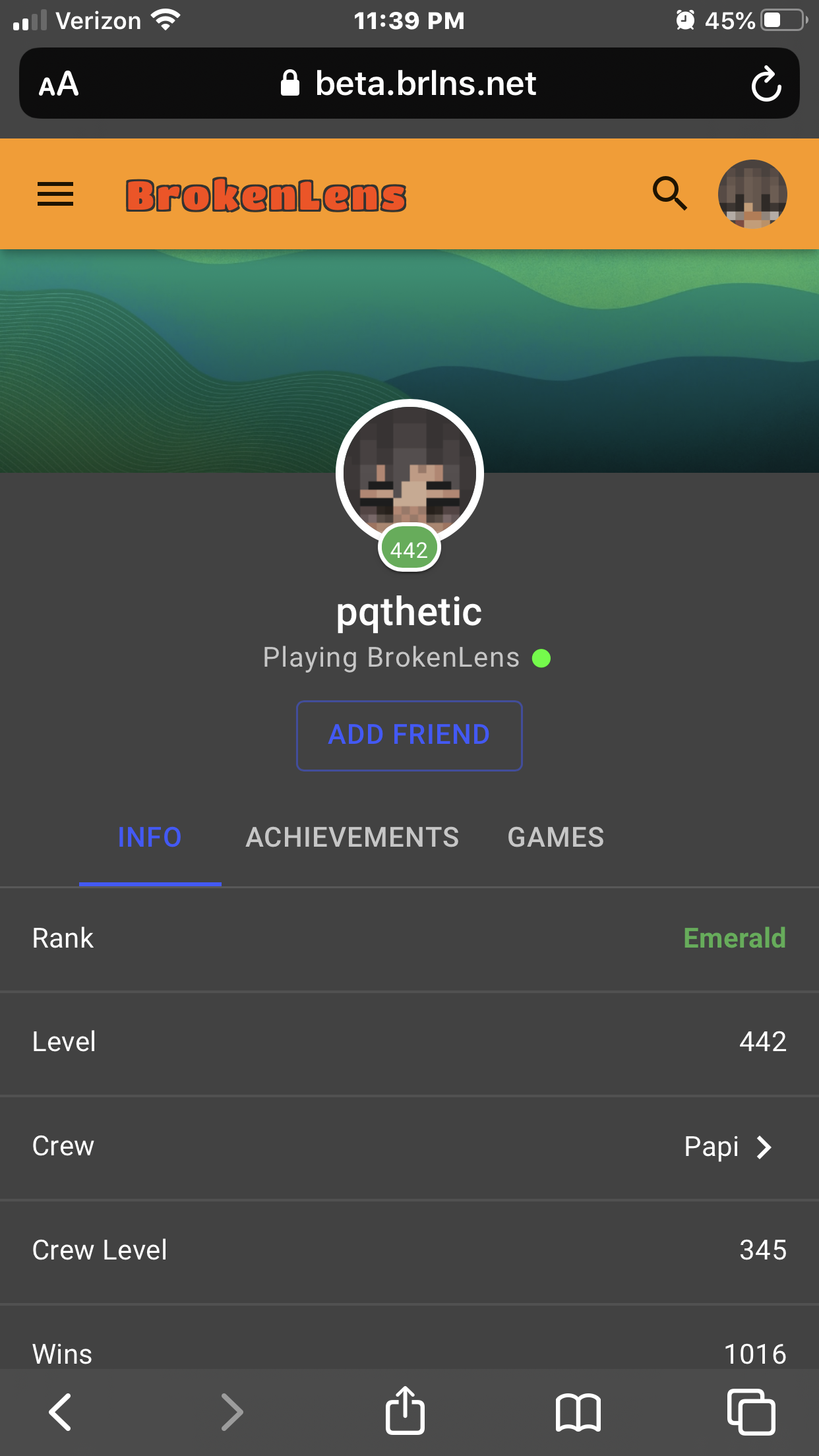Show open Safari tabs
The height and width of the screenshot is (1456, 819).
click(751, 1412)
